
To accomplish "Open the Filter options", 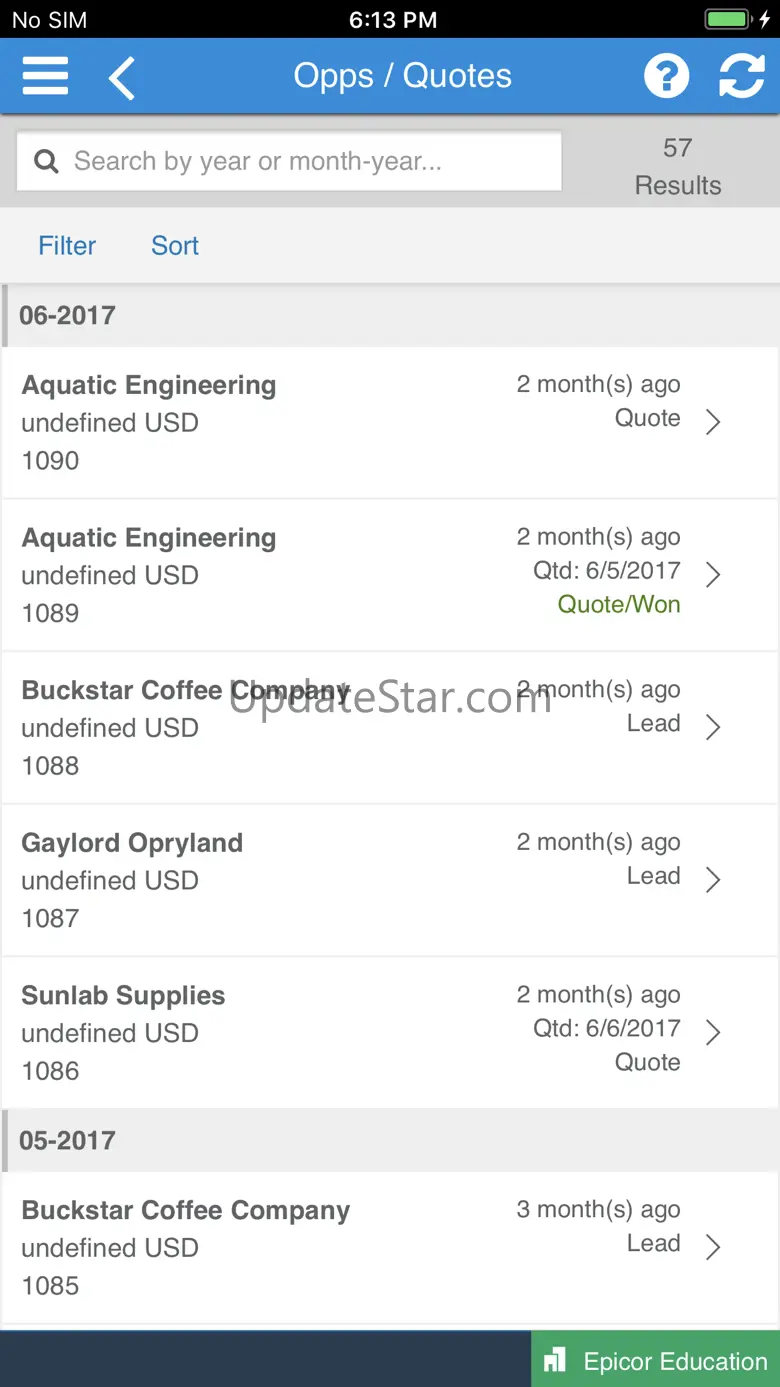I will pyautogui.click(x=67, y=246).
